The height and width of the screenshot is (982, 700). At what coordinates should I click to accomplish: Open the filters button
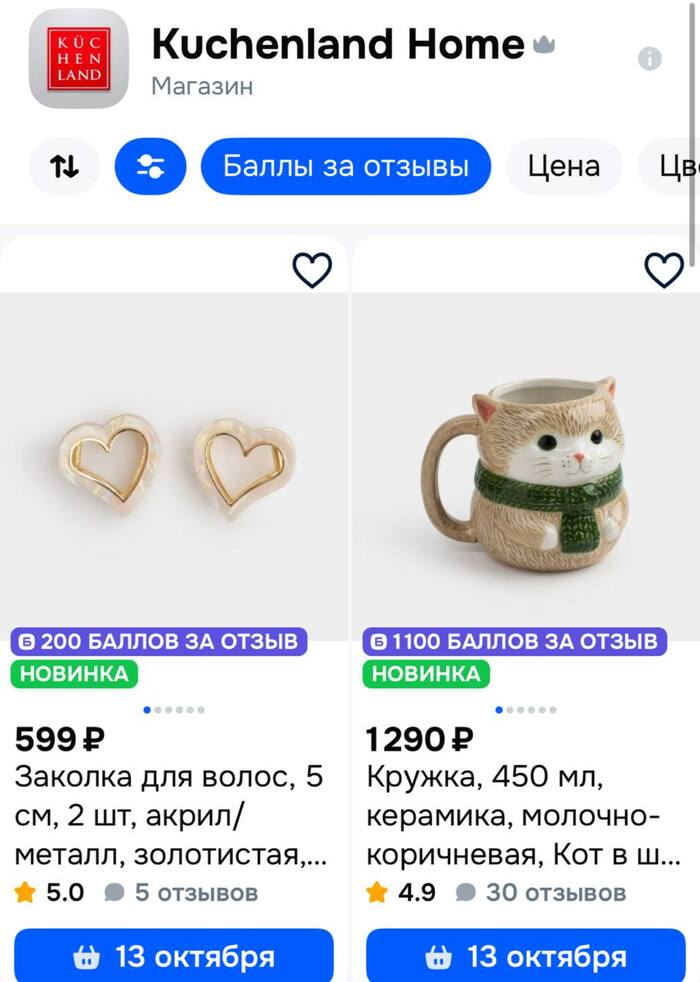pos(151,166)
